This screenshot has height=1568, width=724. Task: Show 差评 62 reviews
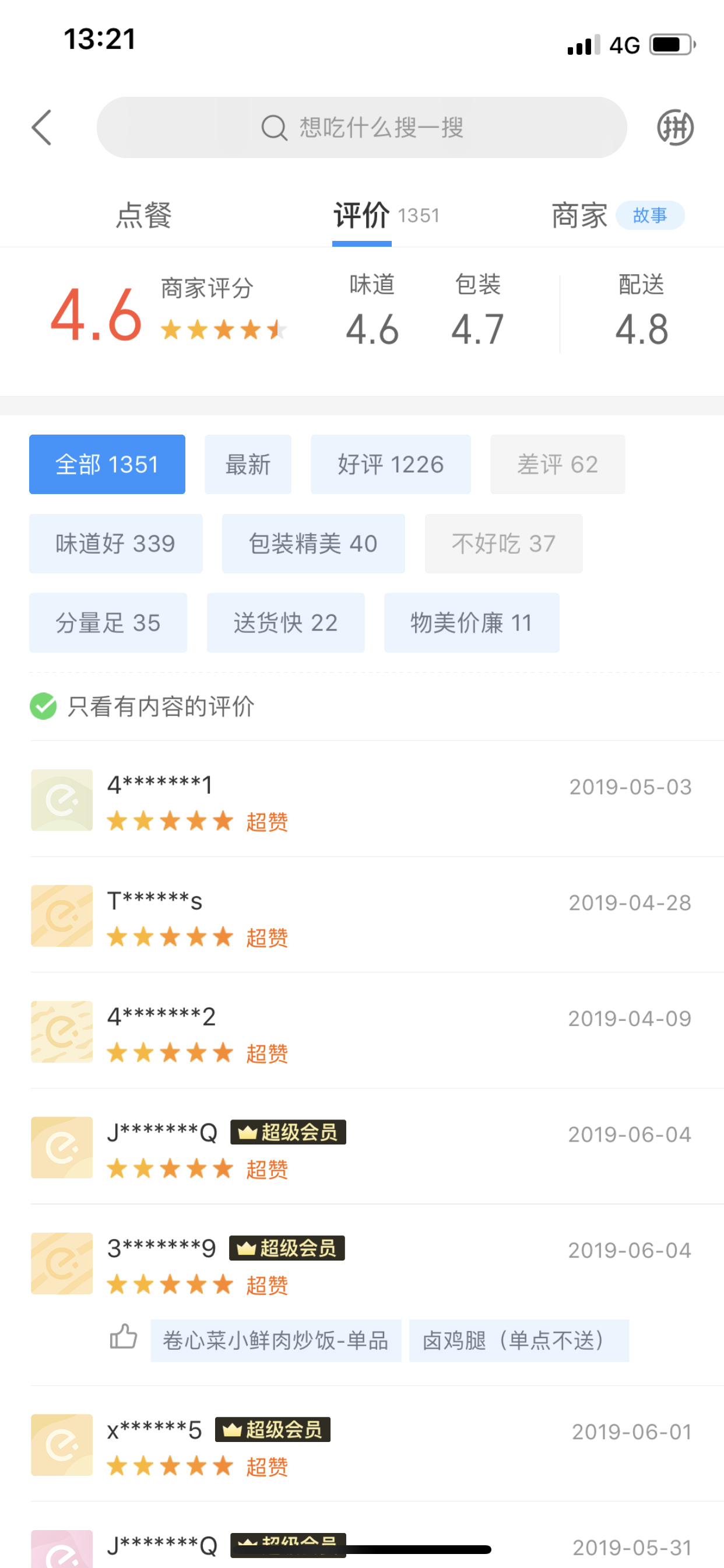(557, 464)
